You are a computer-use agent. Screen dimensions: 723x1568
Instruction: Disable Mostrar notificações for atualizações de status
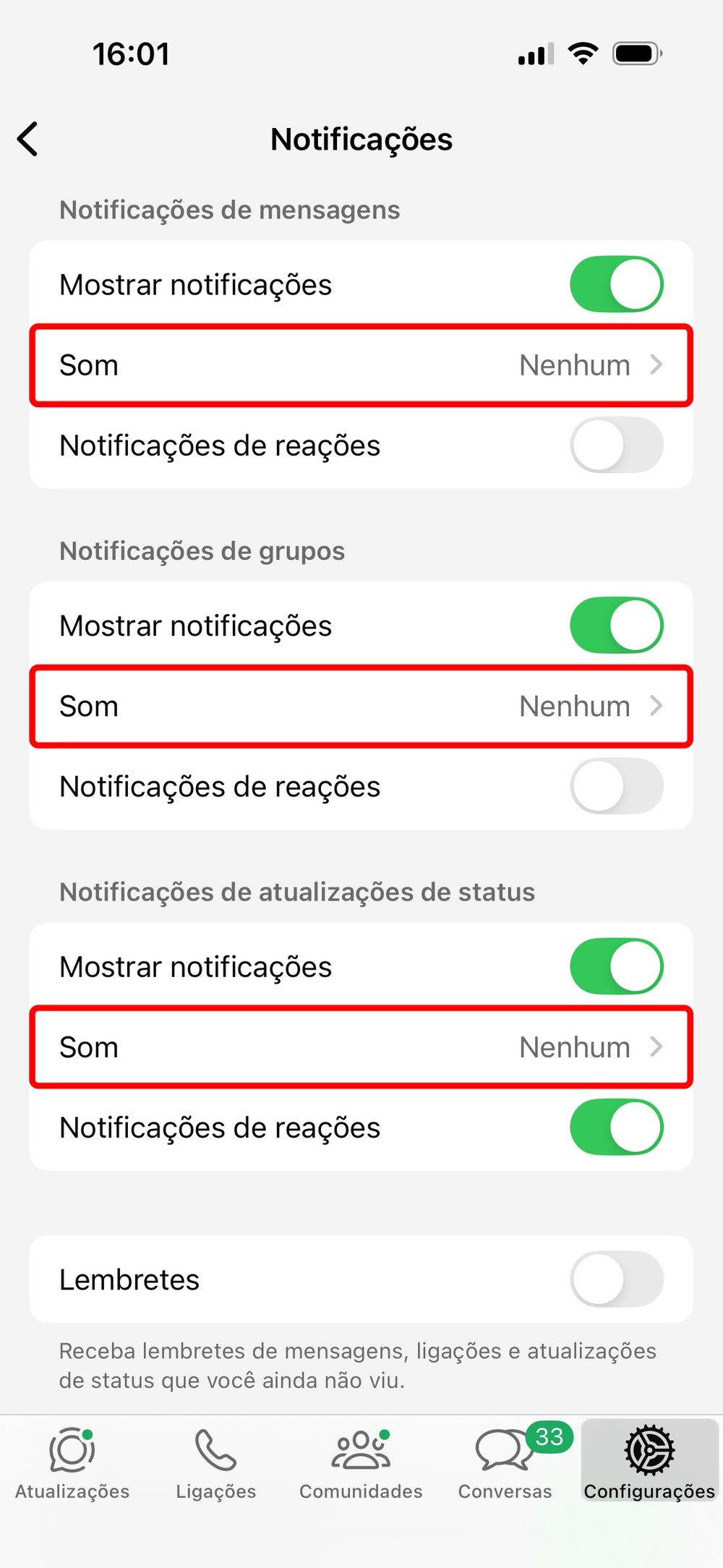(x=616, y=967)
